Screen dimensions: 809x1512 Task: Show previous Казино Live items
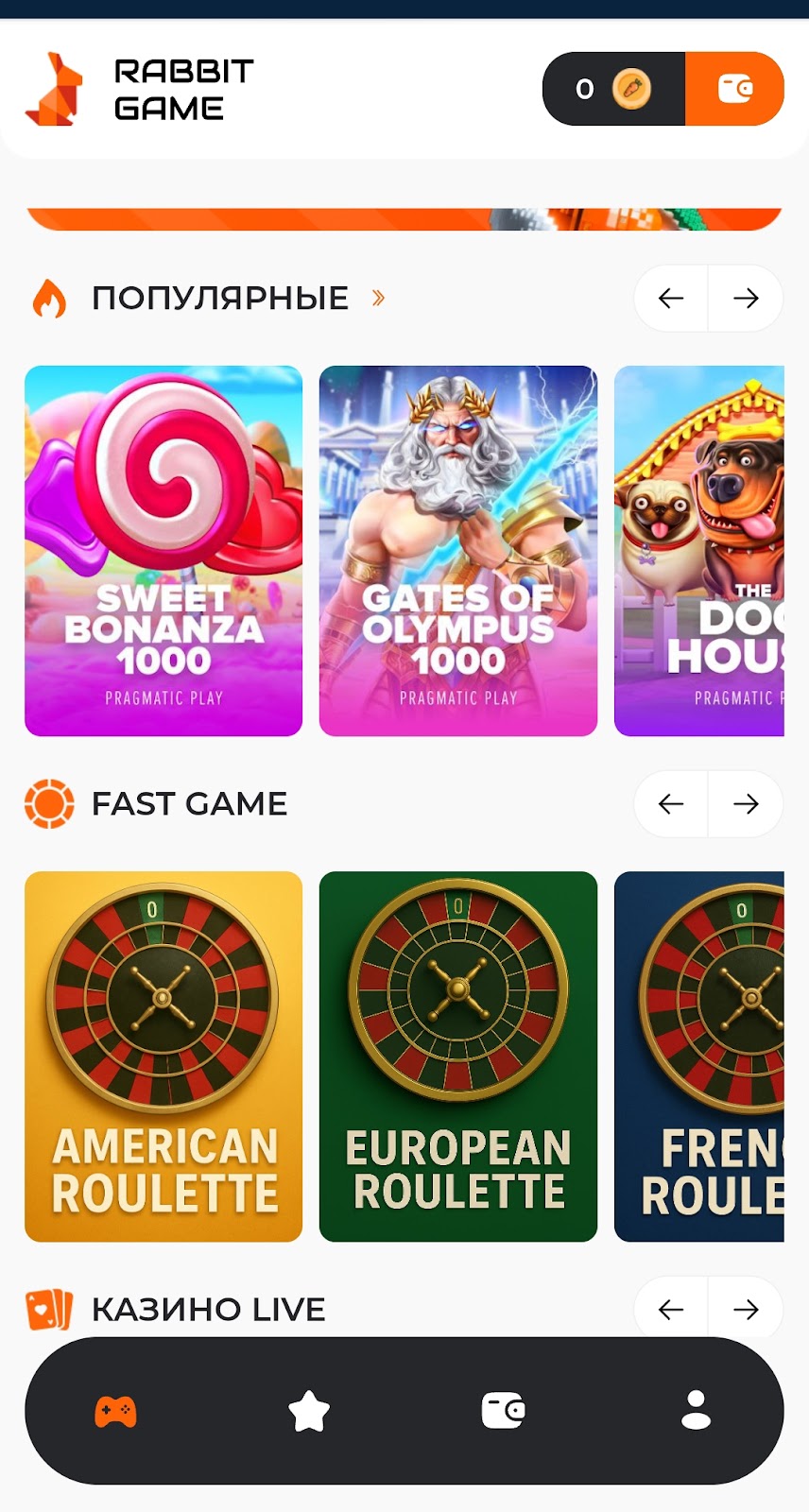tap(671, 1310)
